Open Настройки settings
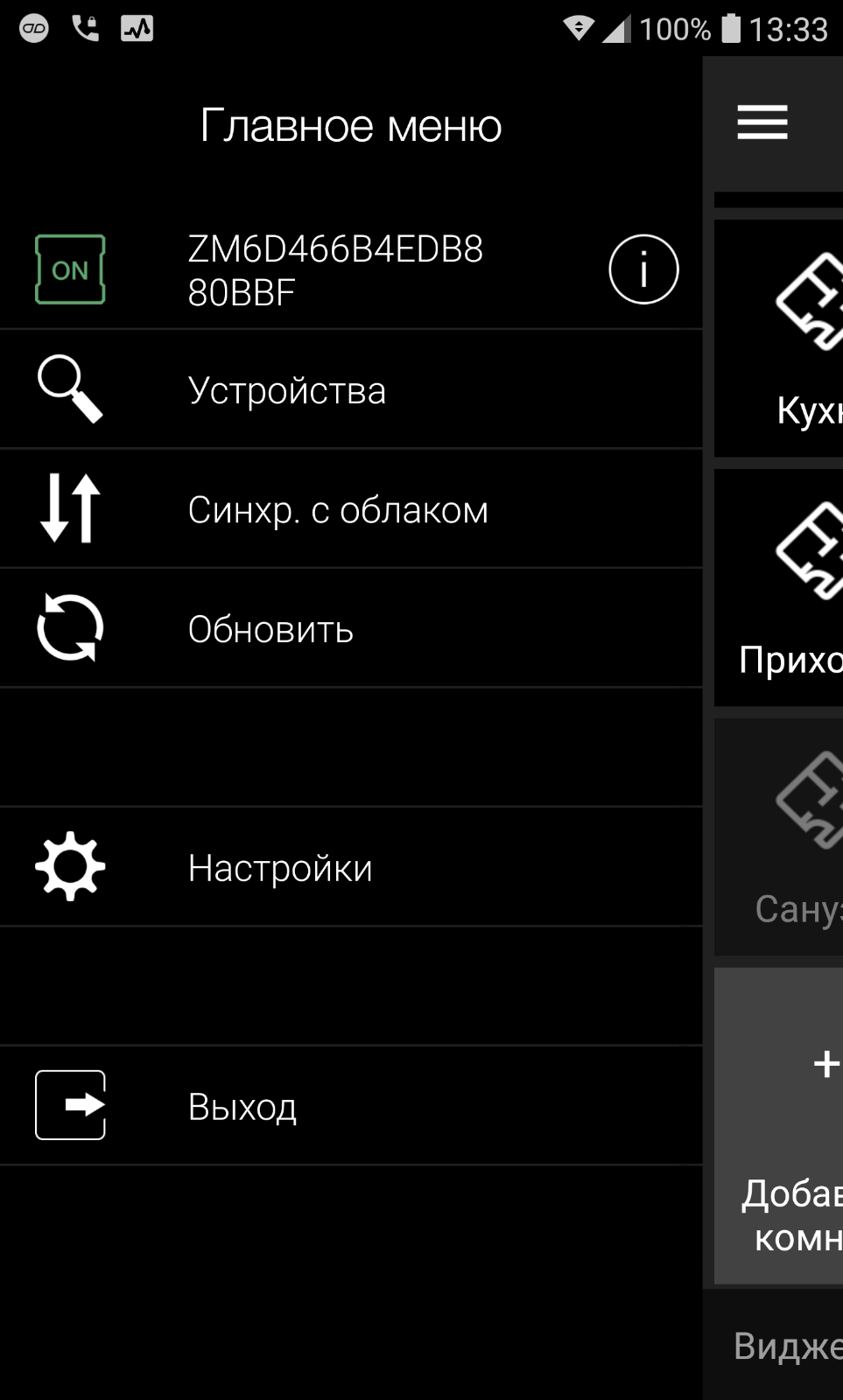 [350, 868]
